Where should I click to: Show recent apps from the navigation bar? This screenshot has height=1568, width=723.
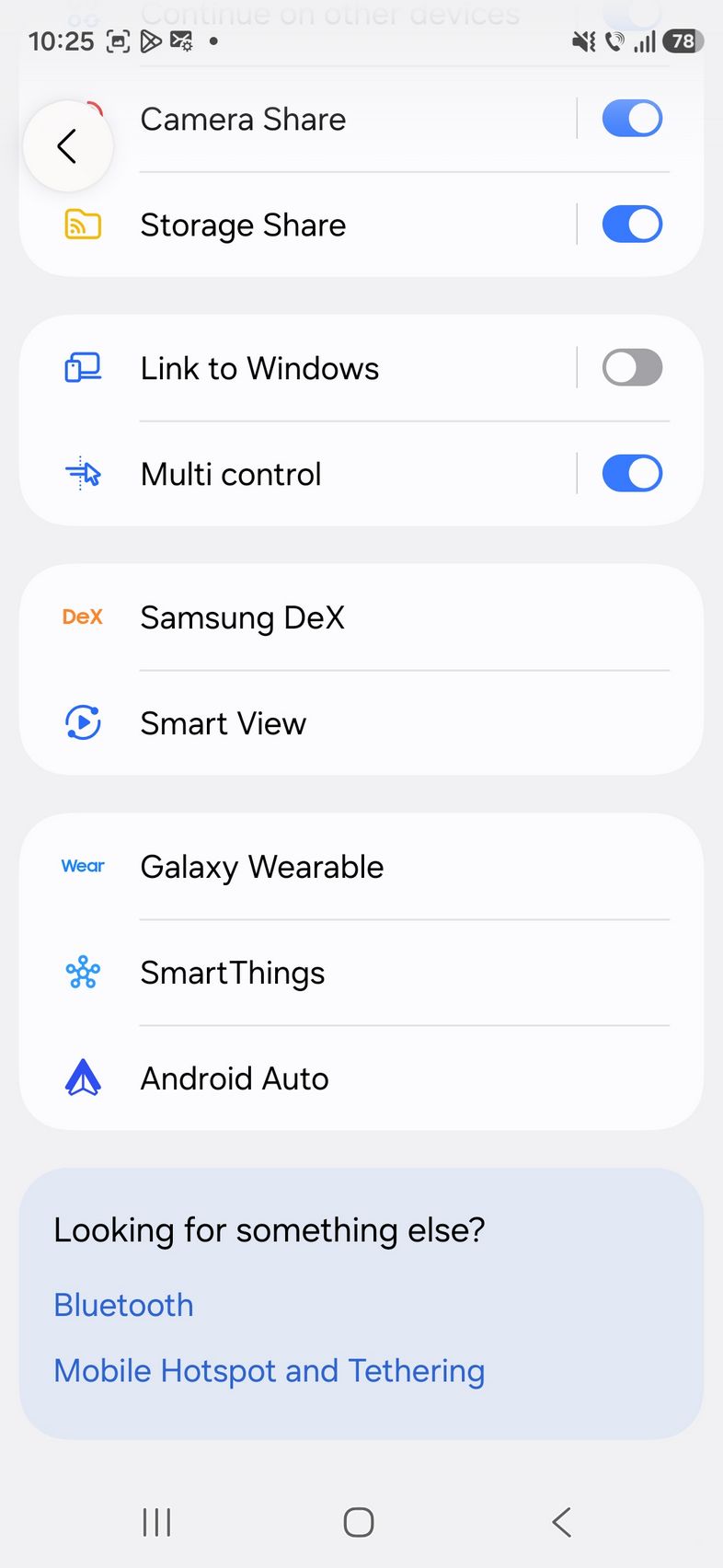click(x=157, y=1522)
